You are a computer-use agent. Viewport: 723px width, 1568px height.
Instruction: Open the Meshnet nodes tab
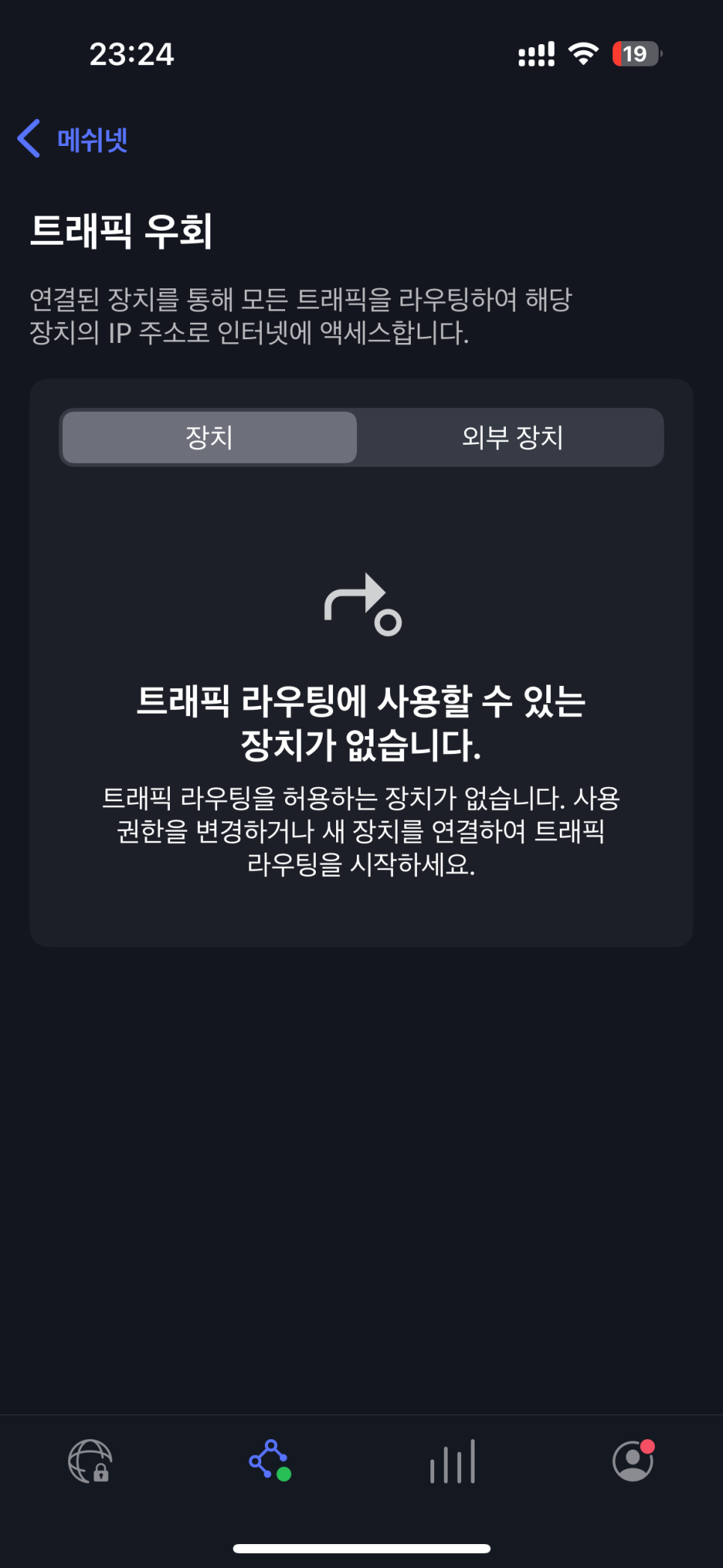270,1460
